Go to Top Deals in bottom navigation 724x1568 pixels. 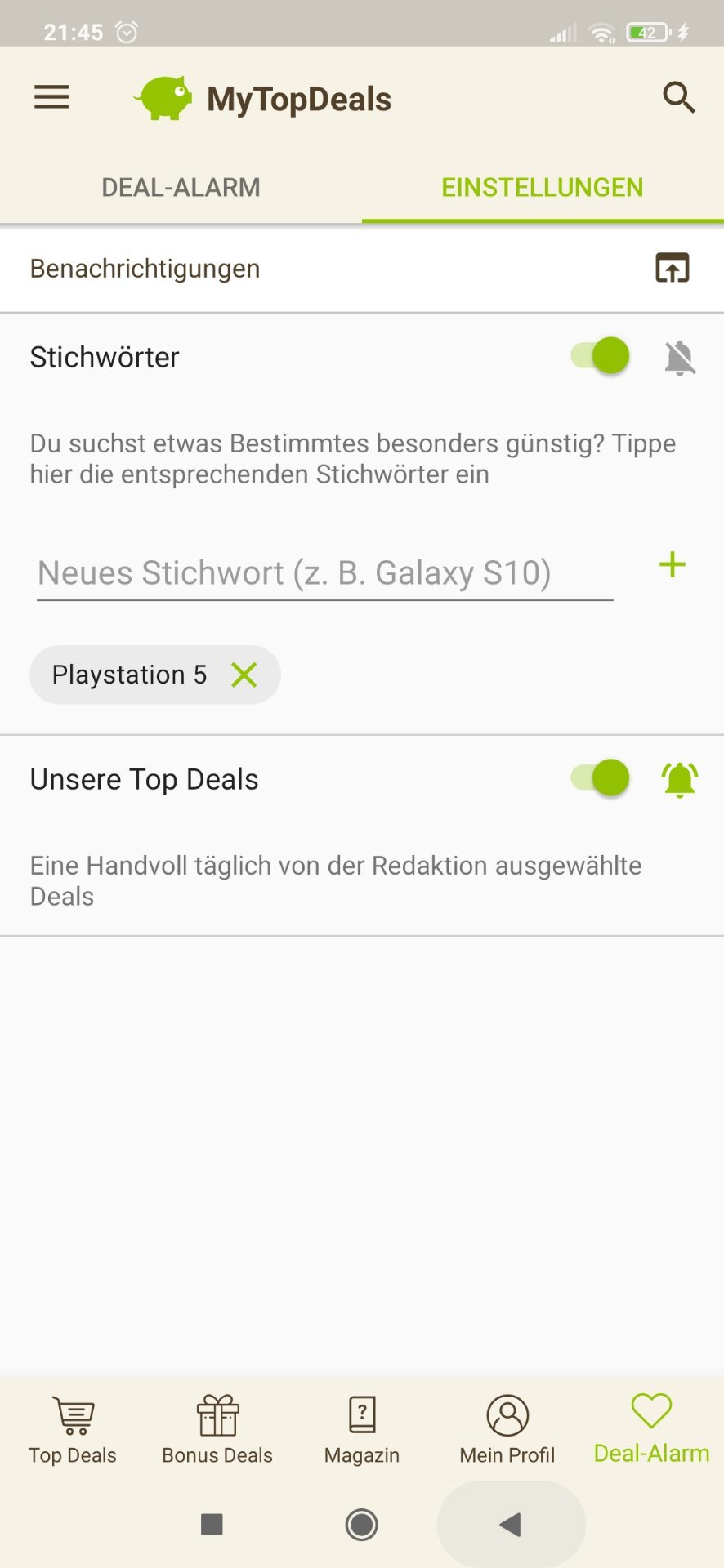click(x=73, y=1429)
